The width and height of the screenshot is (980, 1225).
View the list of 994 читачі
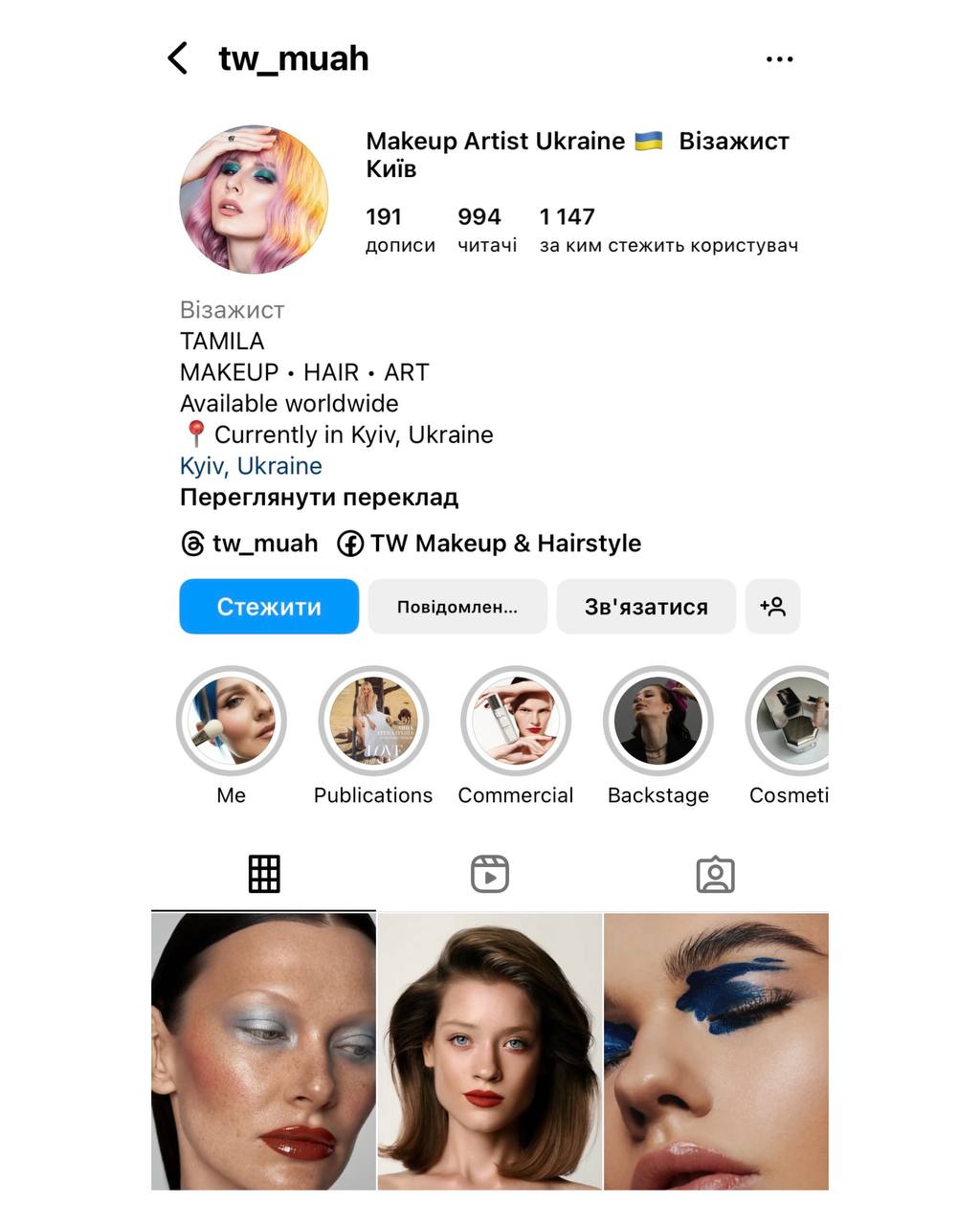tap(486, 230)
